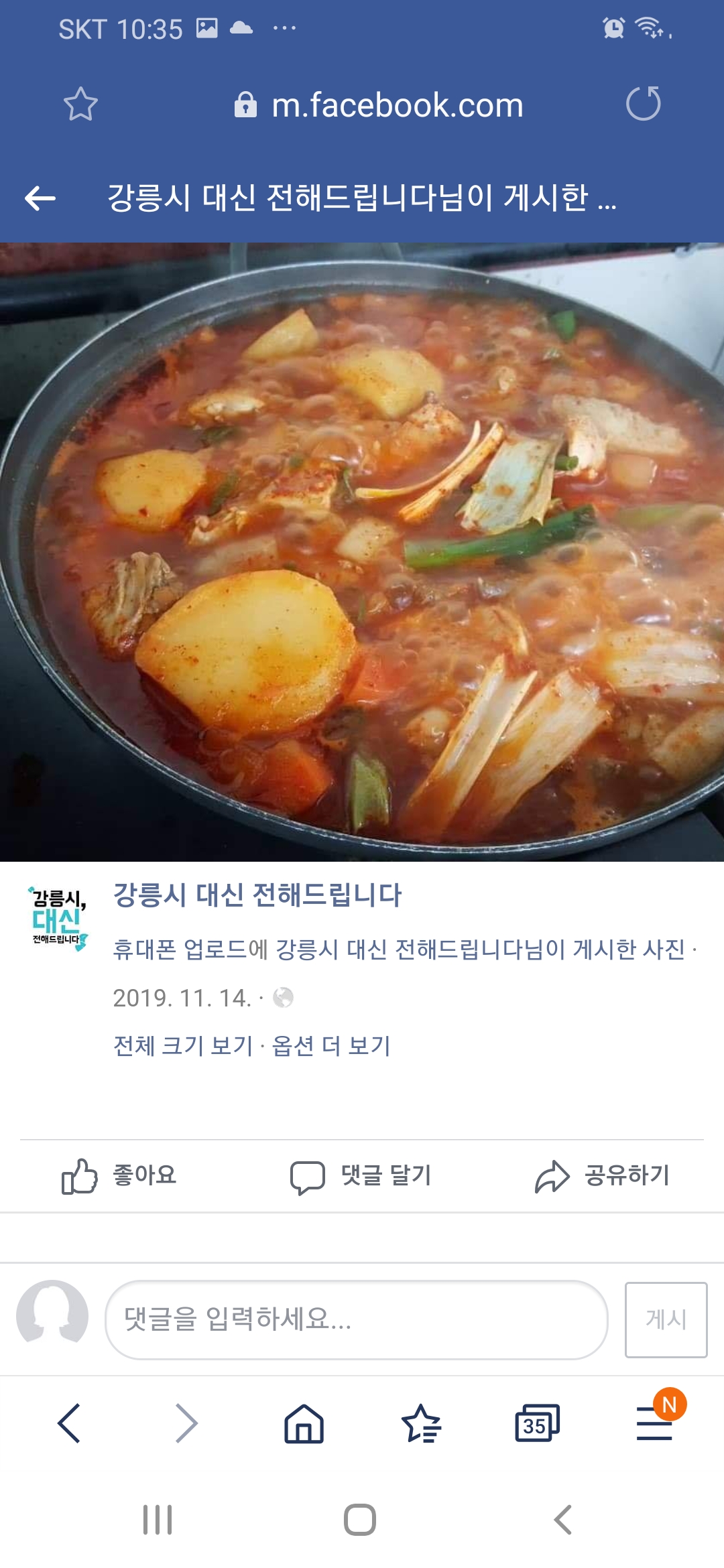Open system recent apps

click(x=158, y=1520)
